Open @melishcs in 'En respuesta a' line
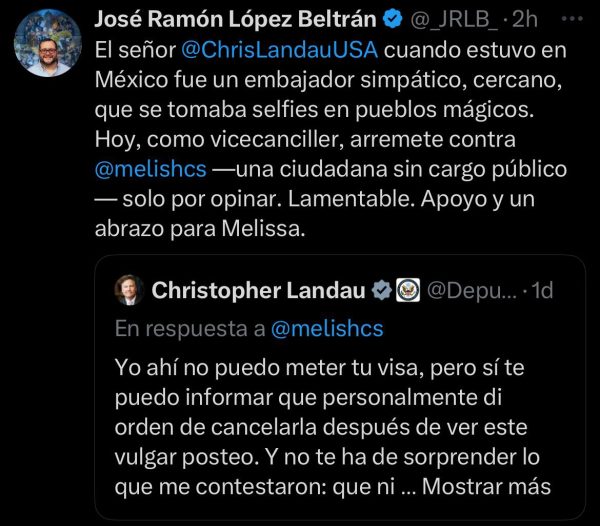Viewport: 600px width, 526px height. pyautogui.click(x=327, y=328)
